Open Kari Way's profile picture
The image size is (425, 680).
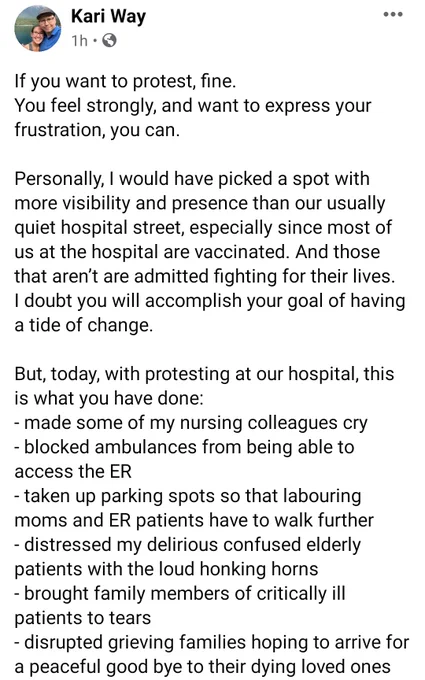click(x=38, y=29)
